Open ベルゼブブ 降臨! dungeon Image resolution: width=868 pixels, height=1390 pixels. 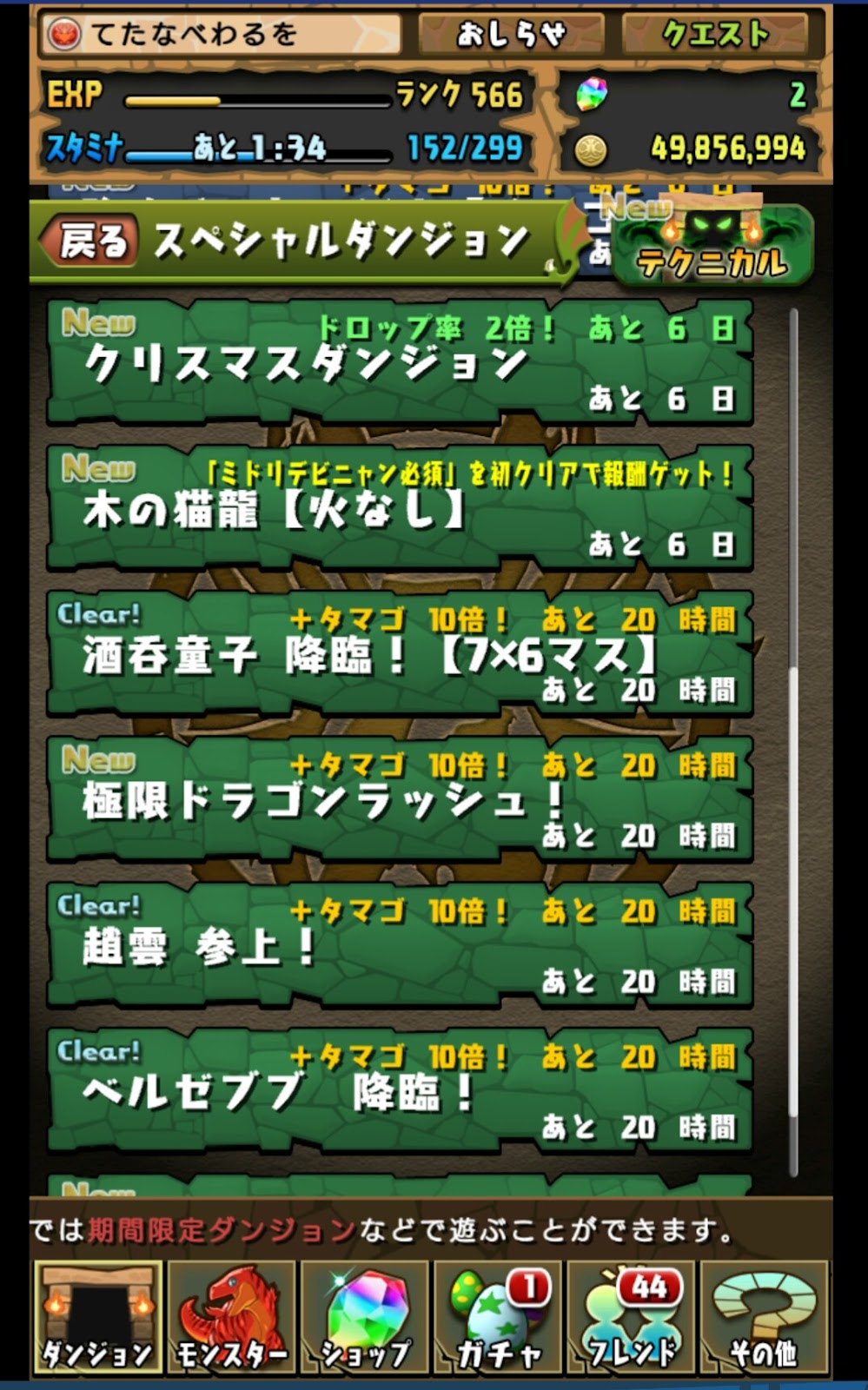pyautogui.click(x=400, y=1092)
